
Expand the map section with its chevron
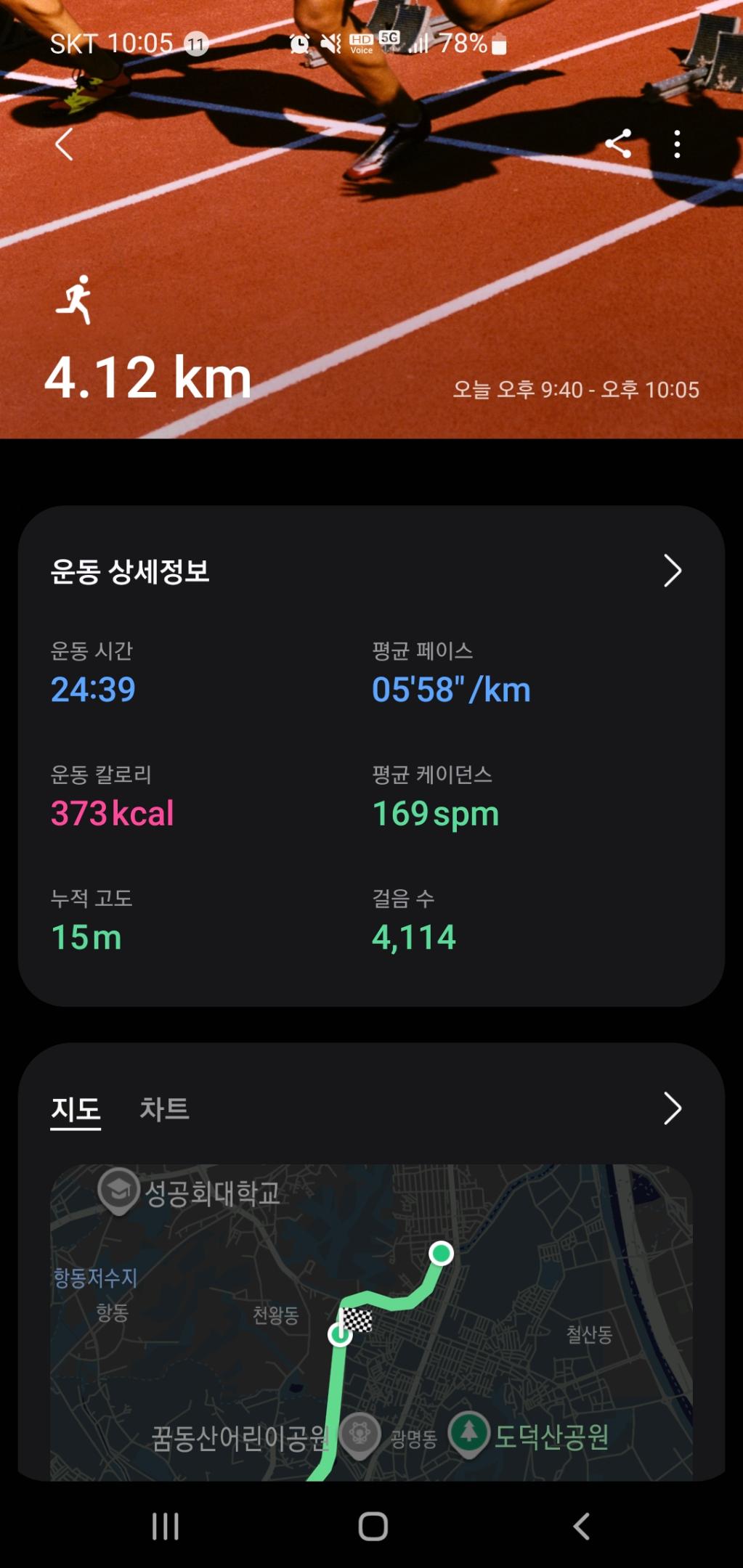672,1108
